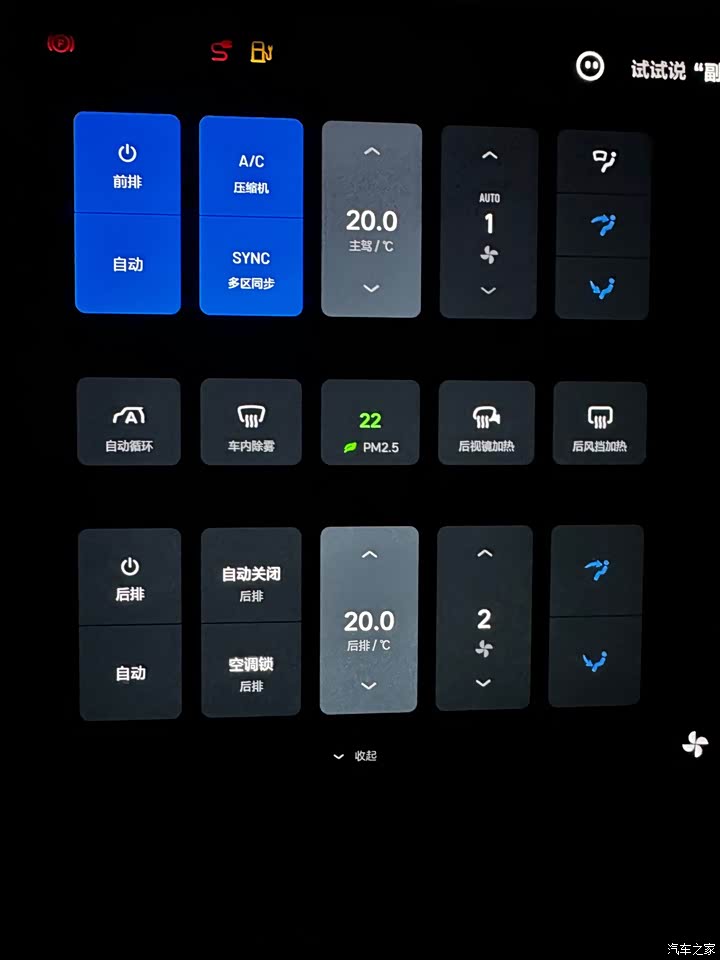Select front windshield airflow mode

click(603, 161)
